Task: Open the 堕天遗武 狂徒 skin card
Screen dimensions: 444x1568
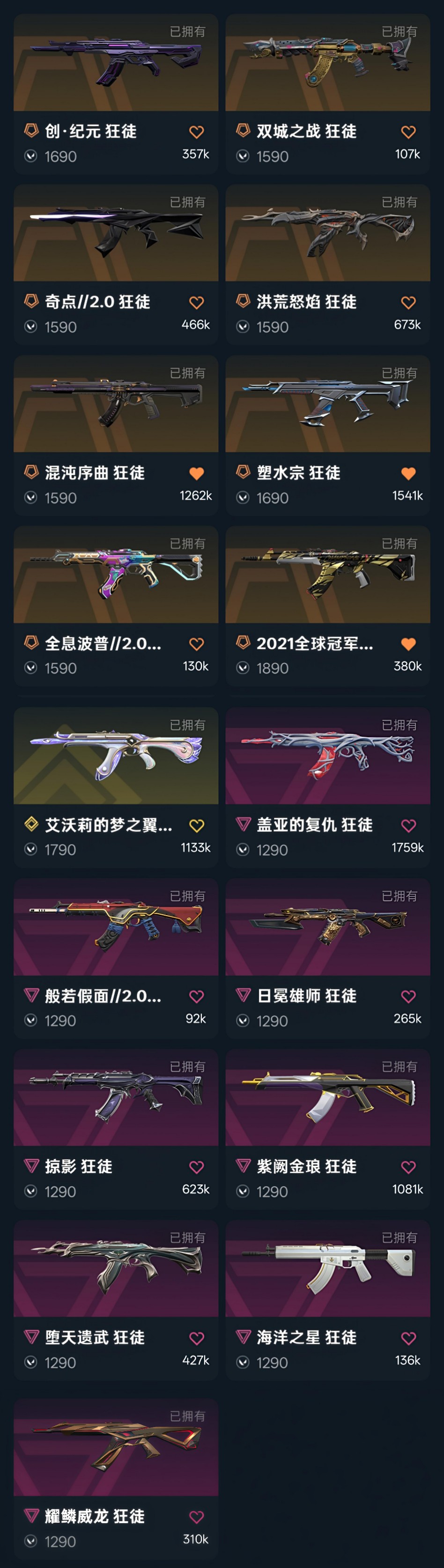Action: point(116,1300)
